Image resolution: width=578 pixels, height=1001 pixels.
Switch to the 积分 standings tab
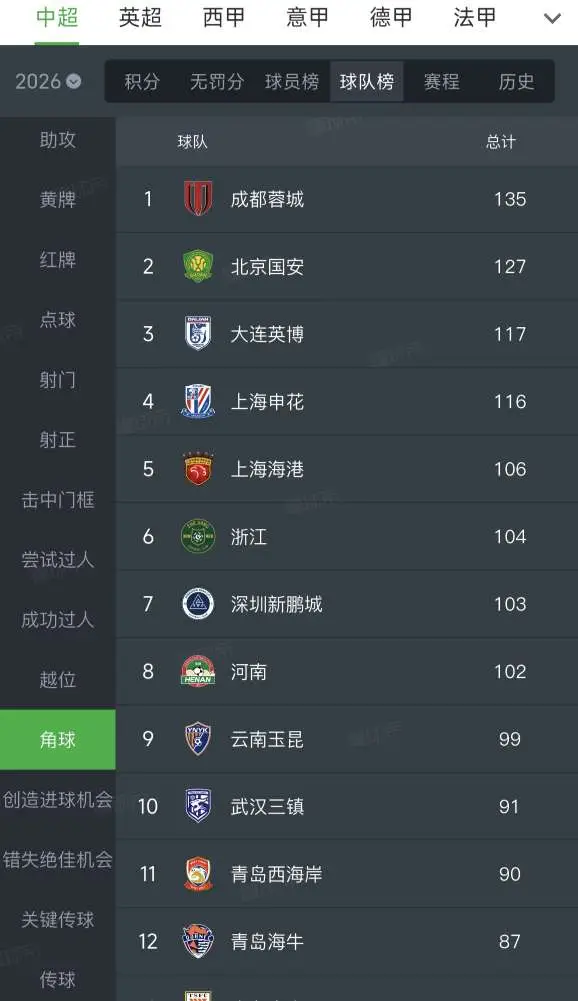(142, 82)
